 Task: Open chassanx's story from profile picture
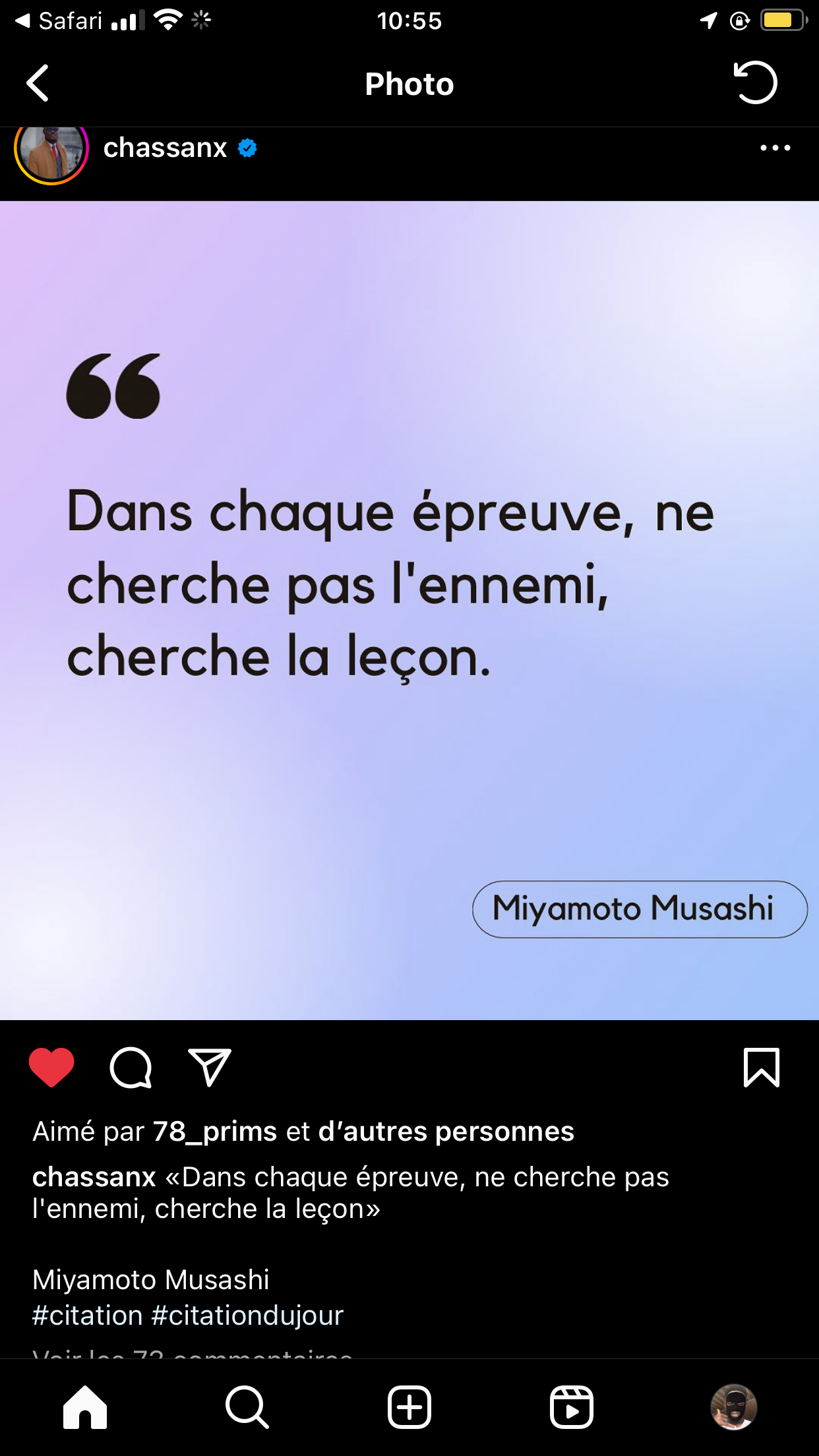coord(51,150)
